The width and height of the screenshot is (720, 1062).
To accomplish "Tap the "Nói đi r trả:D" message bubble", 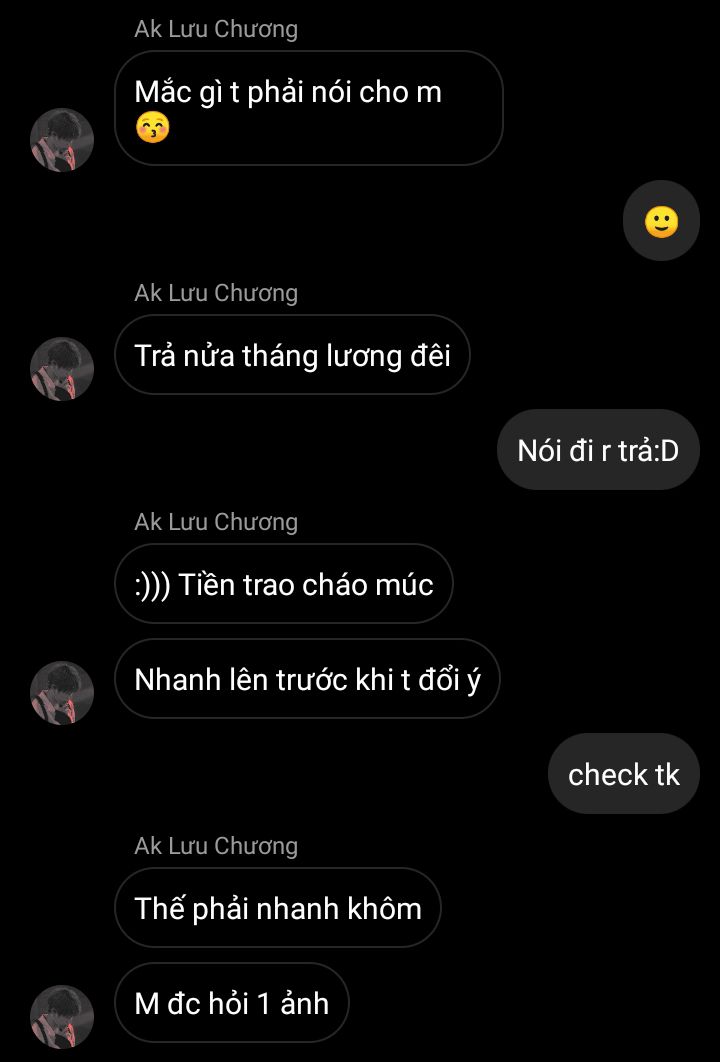I will pyautogui.click(x=597, y=450).
